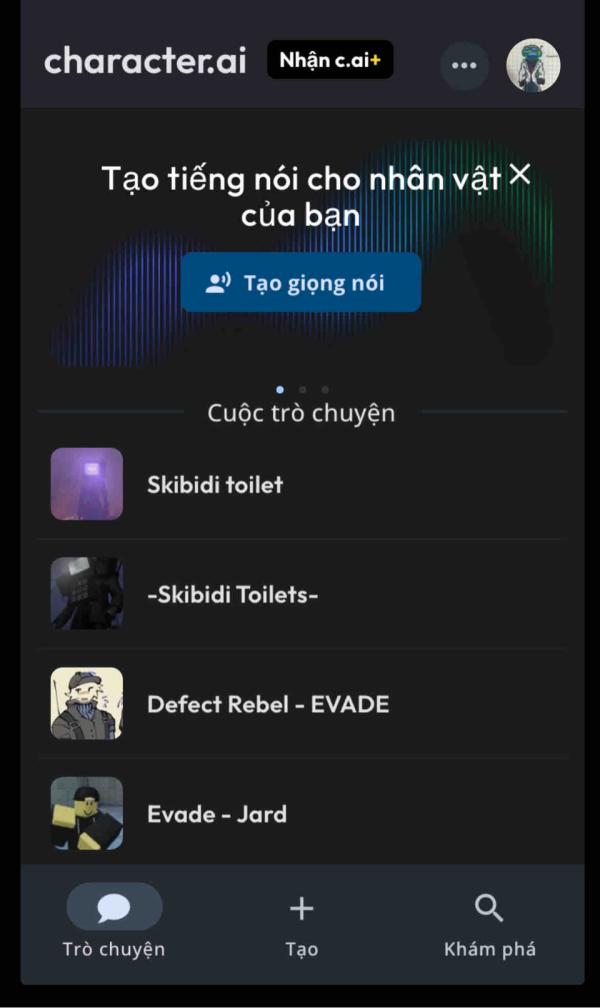
Task: Tap the Nhận c.ai+ button
Action: pyautogui.click(x=330, y=60)
